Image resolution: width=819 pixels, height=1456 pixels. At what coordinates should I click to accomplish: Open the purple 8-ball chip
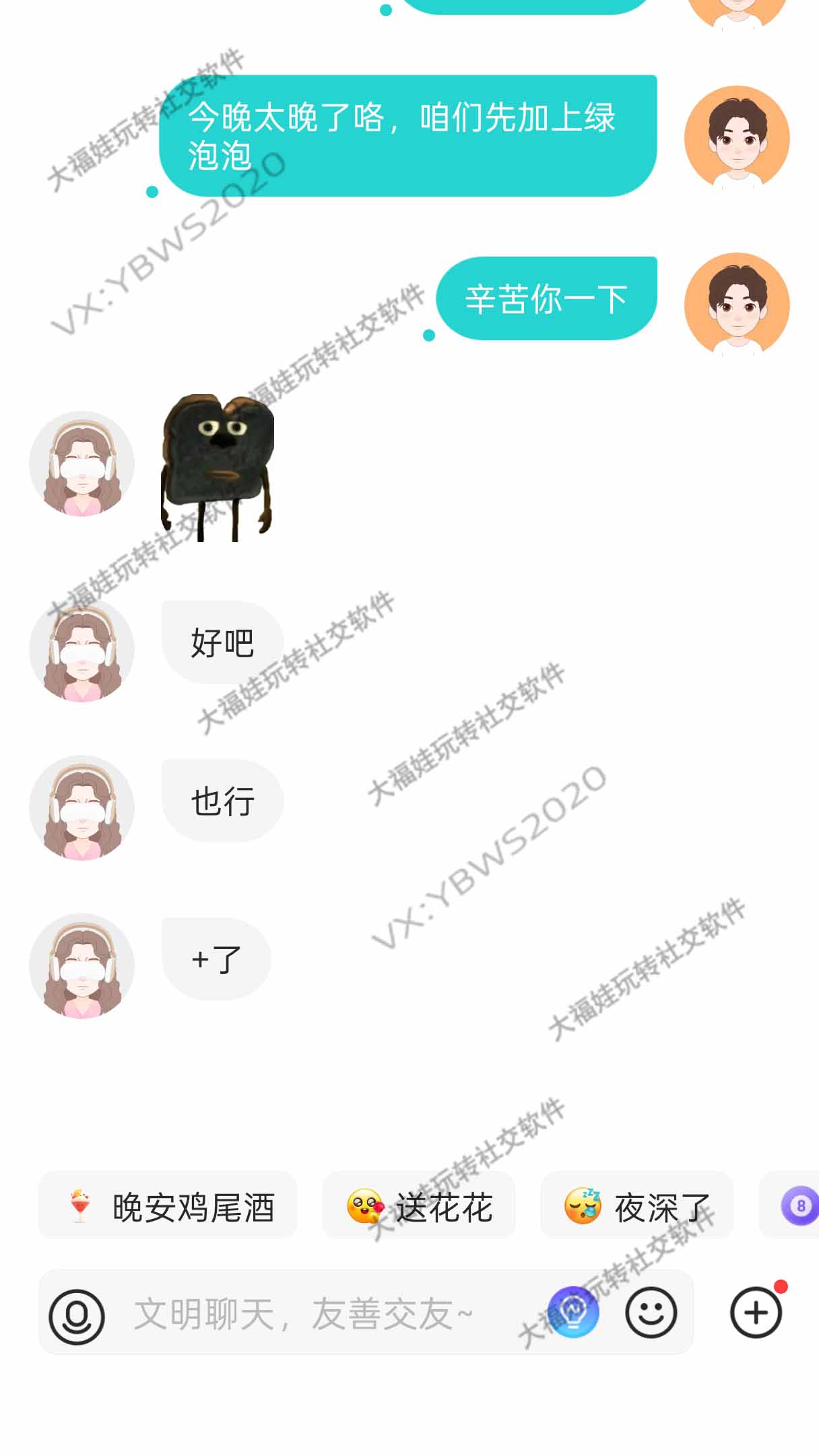coord(799,1205)
